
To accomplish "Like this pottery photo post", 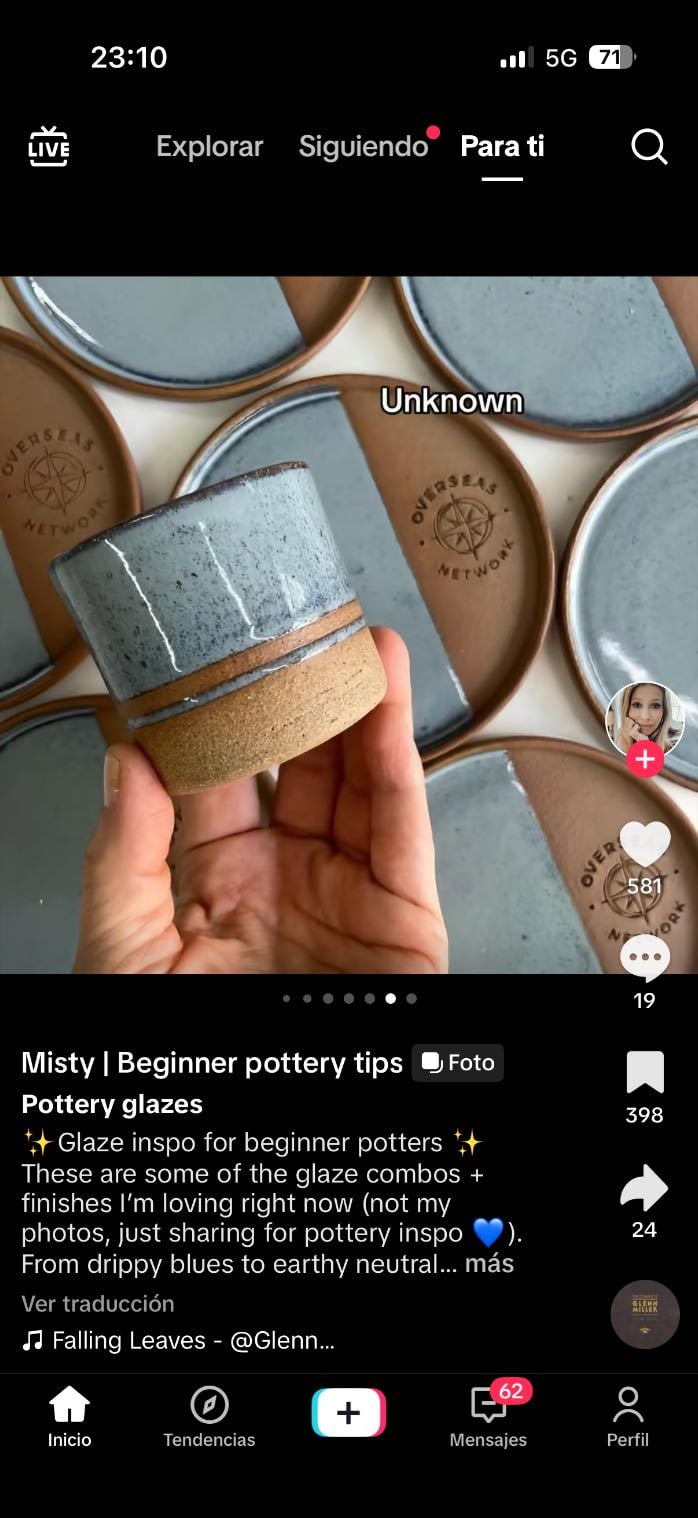I will [x=645, y=845].
